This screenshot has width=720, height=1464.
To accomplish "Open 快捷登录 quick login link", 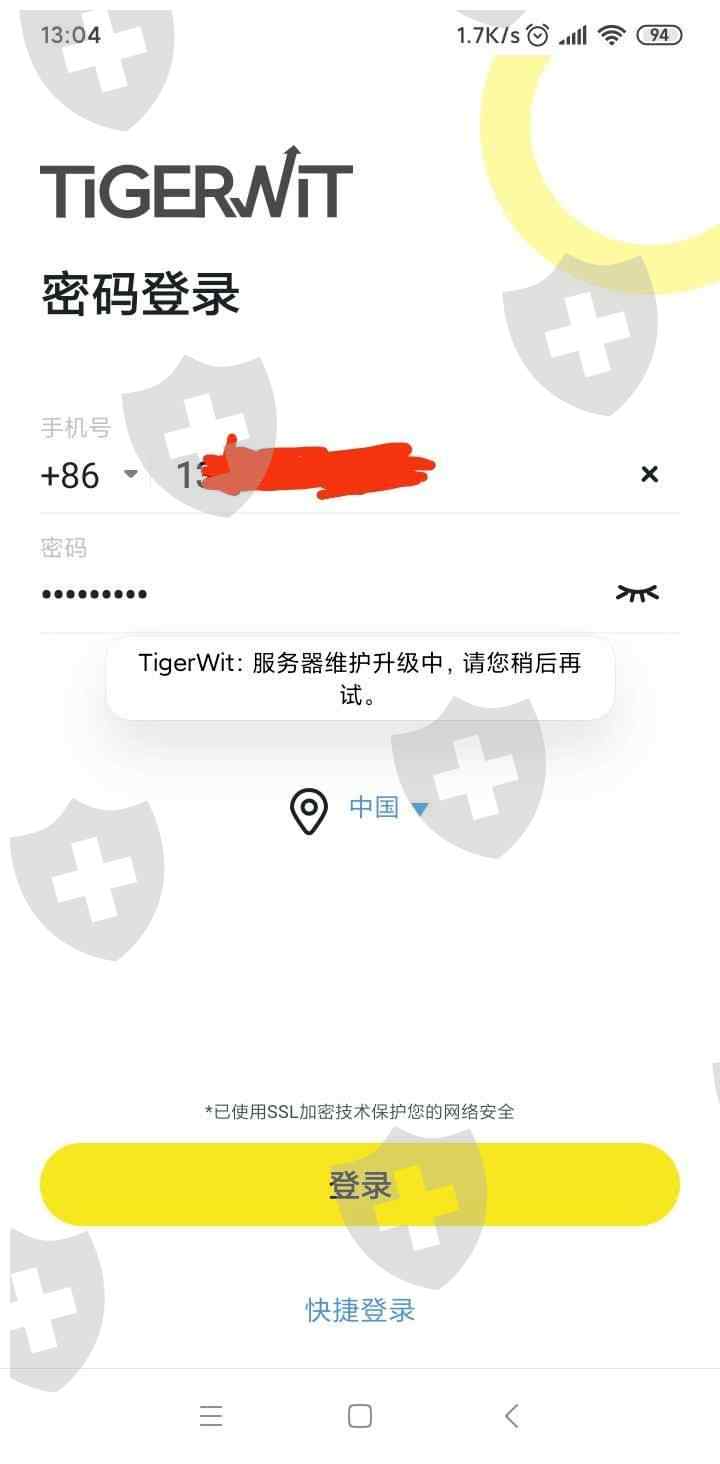I will tap(360, 1310).
